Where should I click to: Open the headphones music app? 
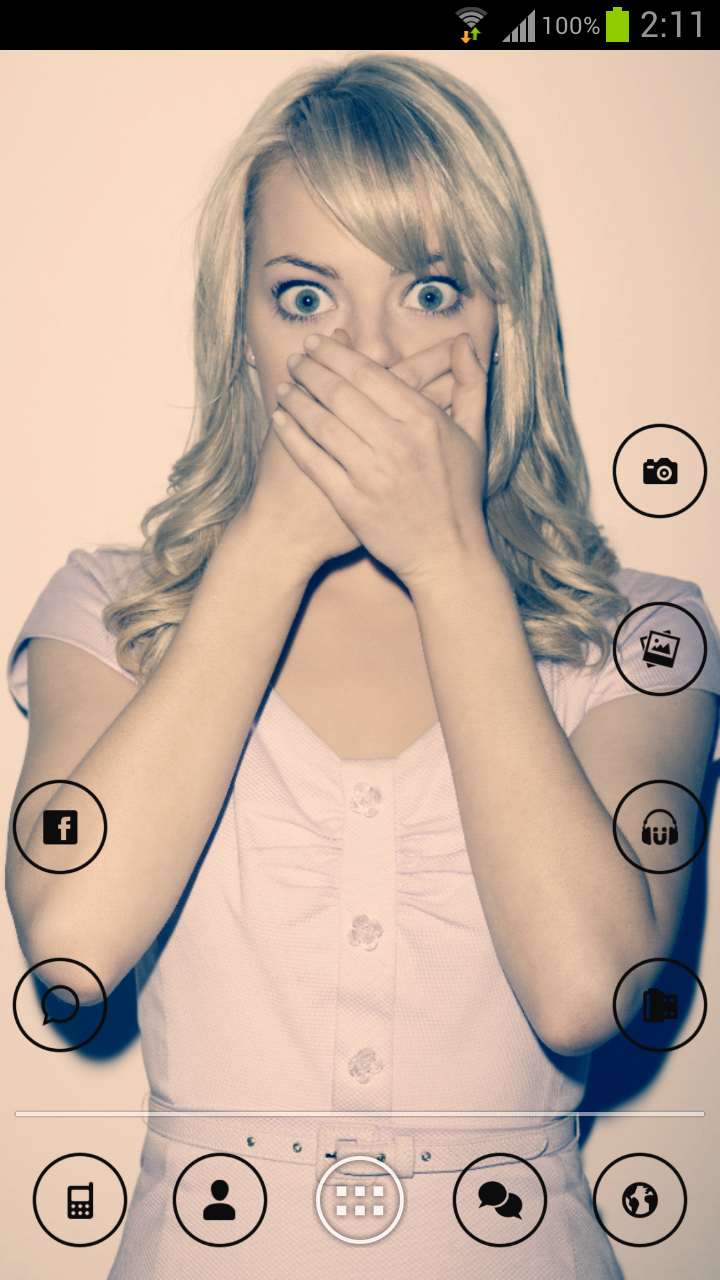[660, 827]
